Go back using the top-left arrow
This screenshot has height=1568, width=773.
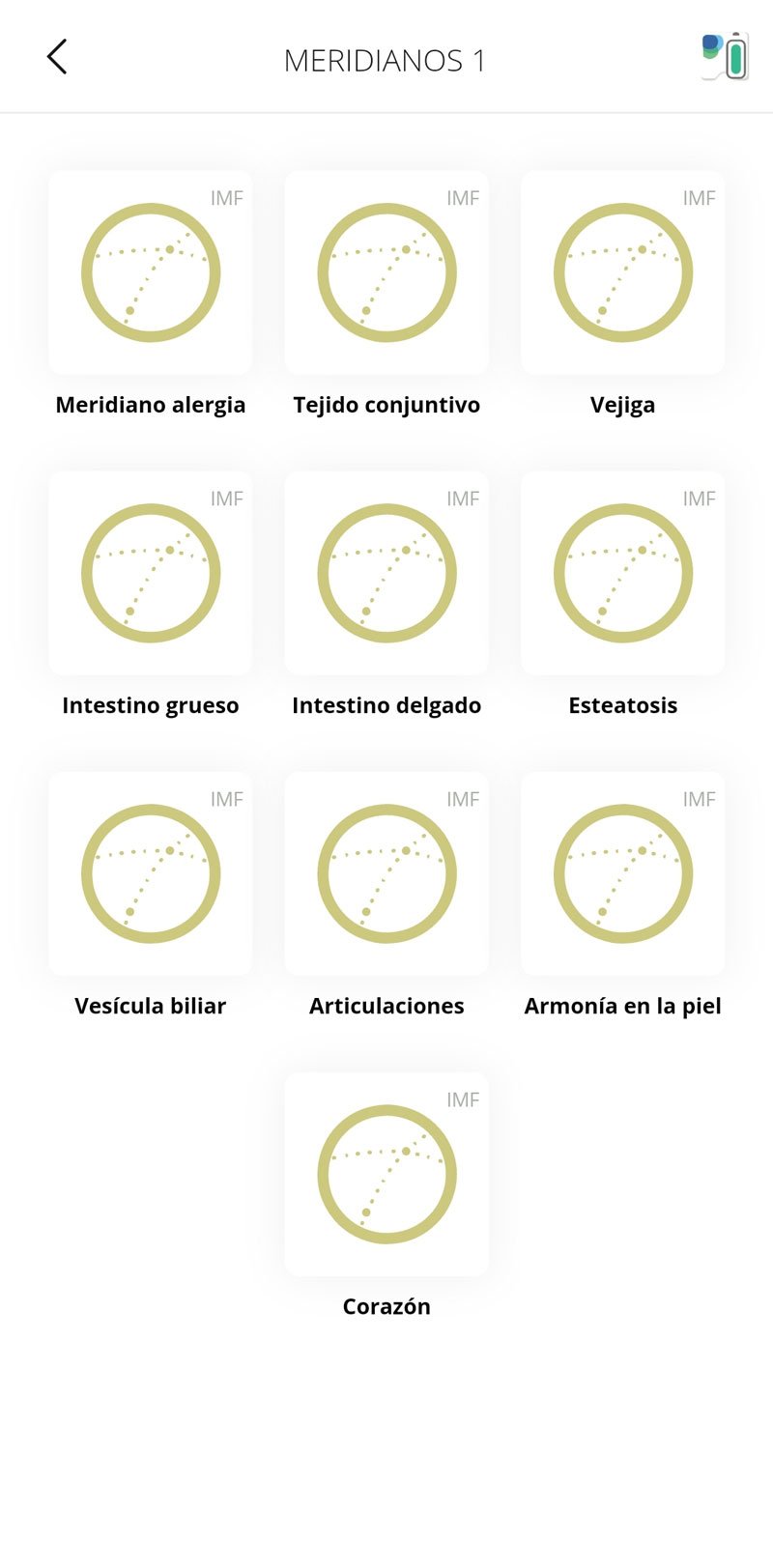(x=57, y=57)
